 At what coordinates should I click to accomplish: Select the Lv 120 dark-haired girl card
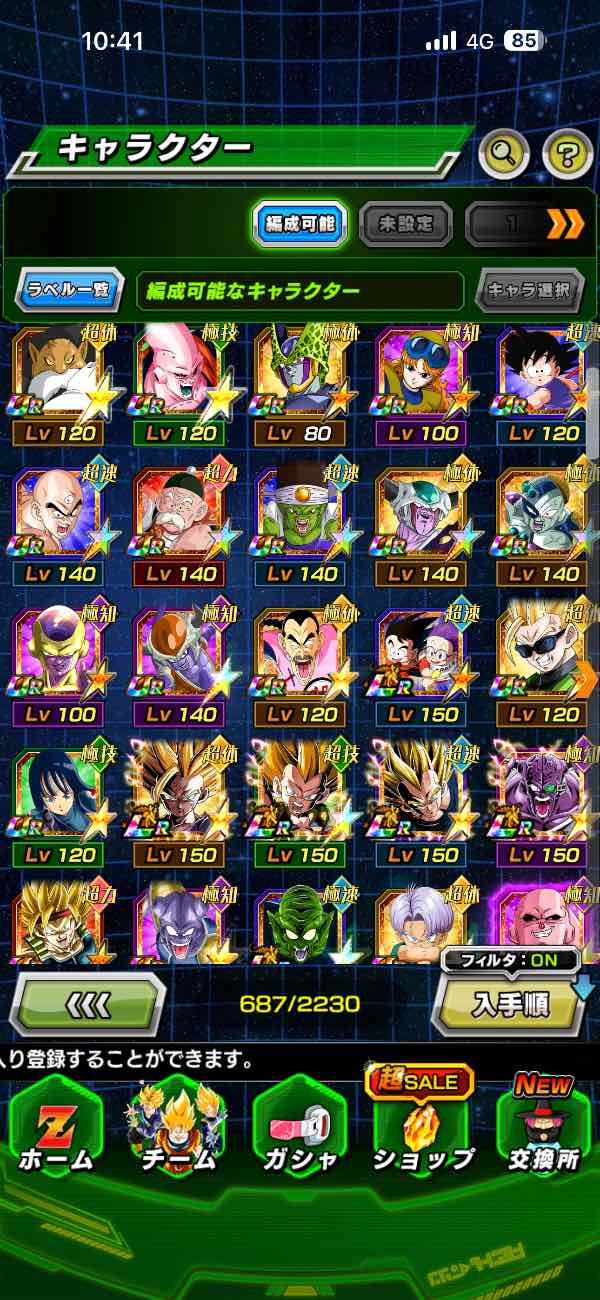click(x=60, y=805)
